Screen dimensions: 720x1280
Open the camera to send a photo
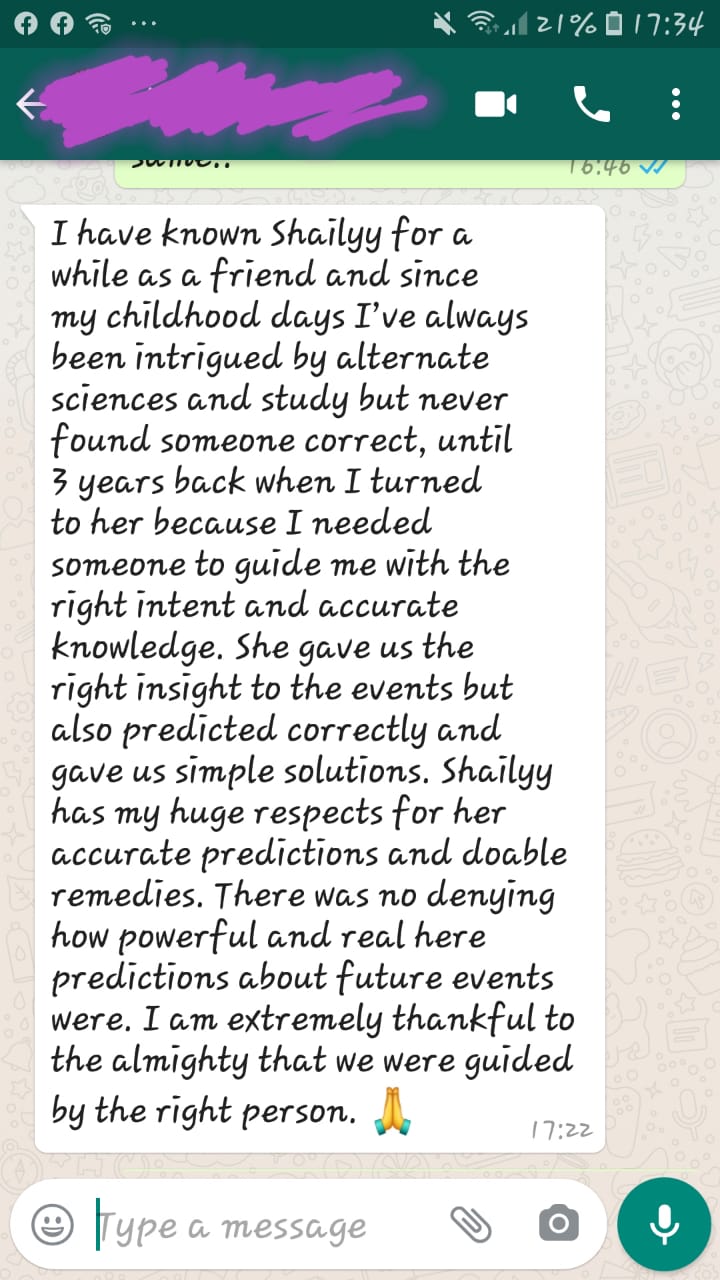coord(559,1223)
